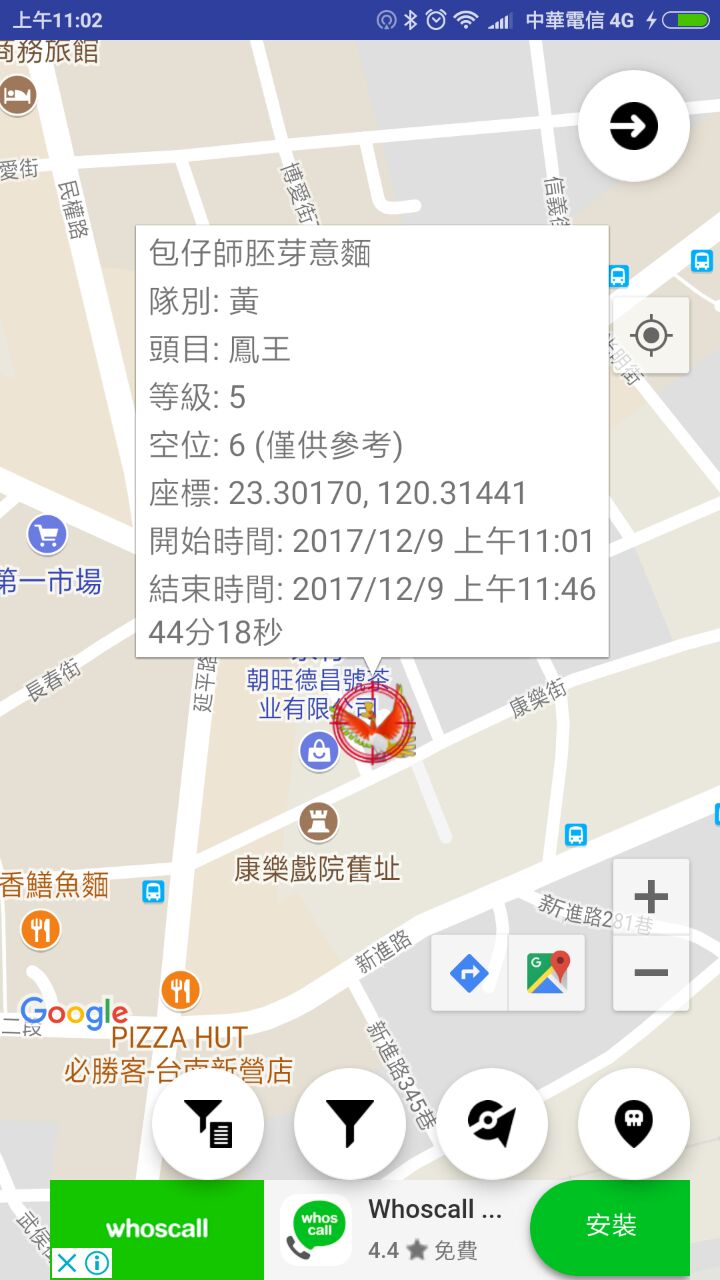Open the funnel filter button
This screenshot has height=1280, width=720.
pos(350,1124)
